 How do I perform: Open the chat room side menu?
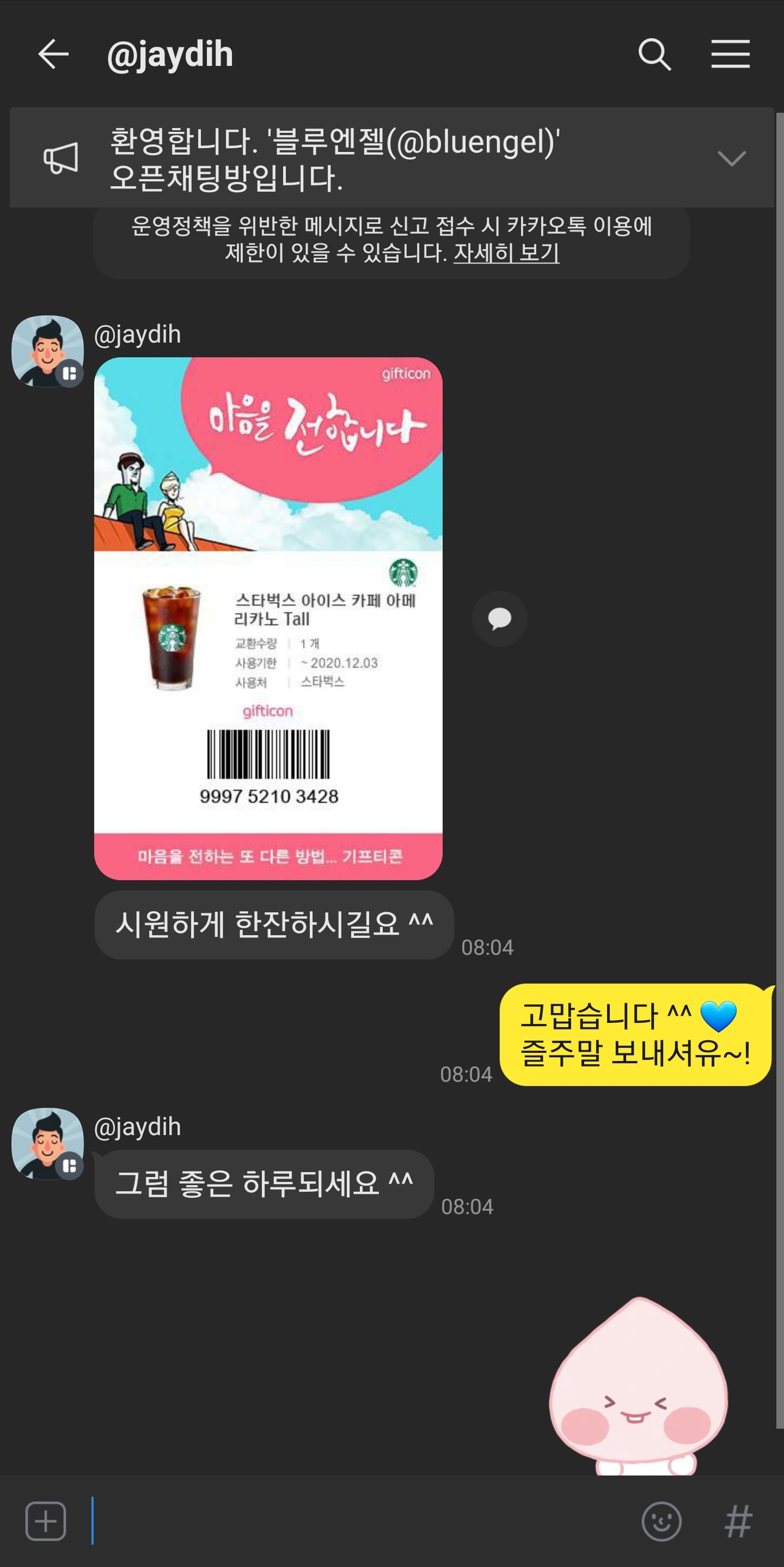pyautogui.click(x=730, y=55)
